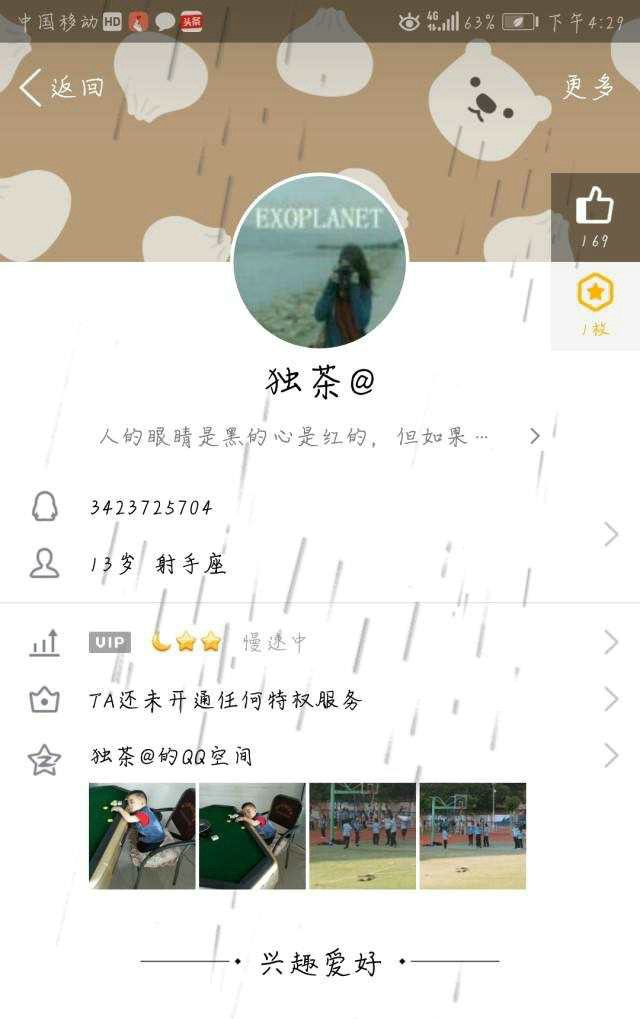Screen dimensions: 640x1019
Task: View the profile avatar photo
Action: pyautogui.click(x=320, y=261)
